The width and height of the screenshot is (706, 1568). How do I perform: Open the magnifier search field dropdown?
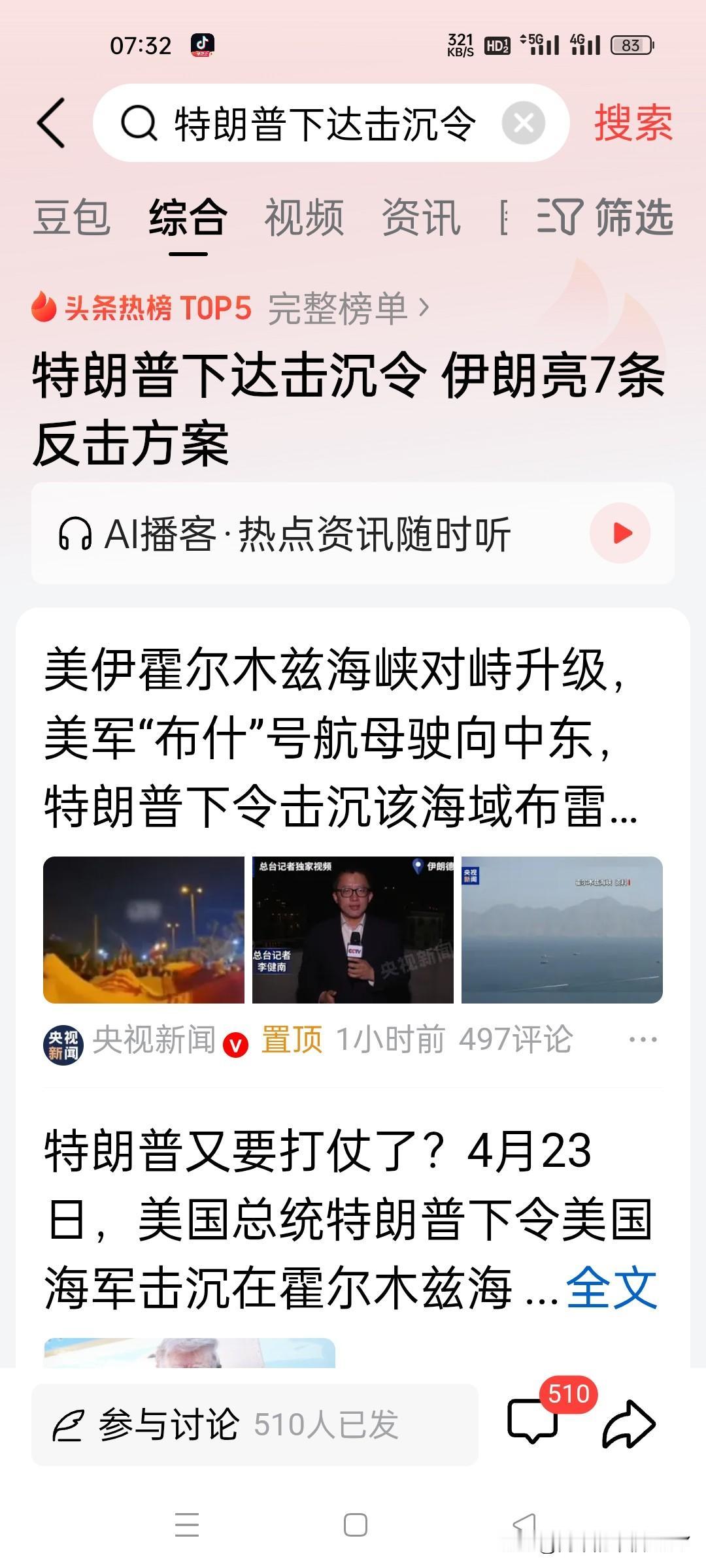(x=137, y=124)
